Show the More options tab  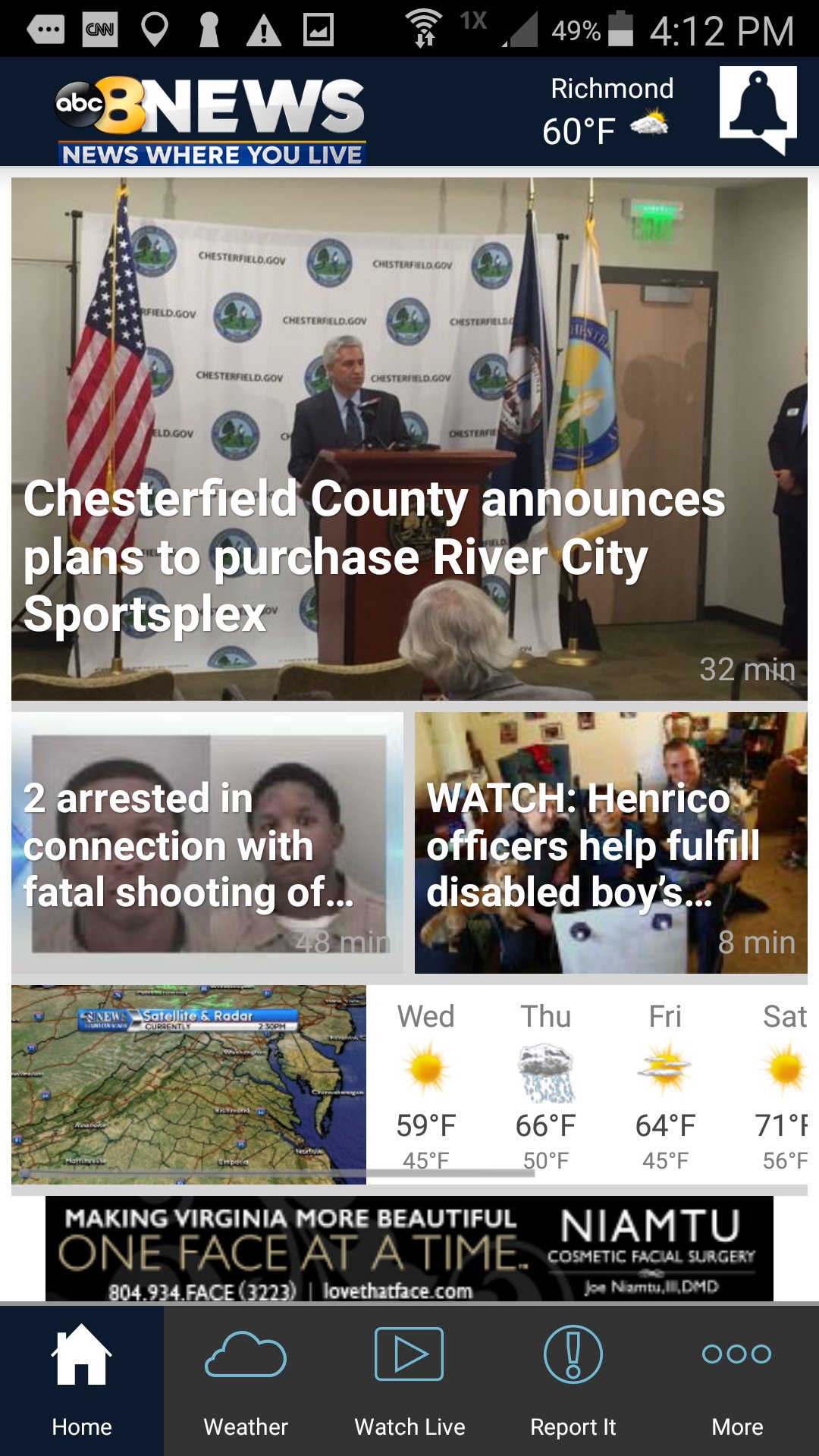[737, 1380]
